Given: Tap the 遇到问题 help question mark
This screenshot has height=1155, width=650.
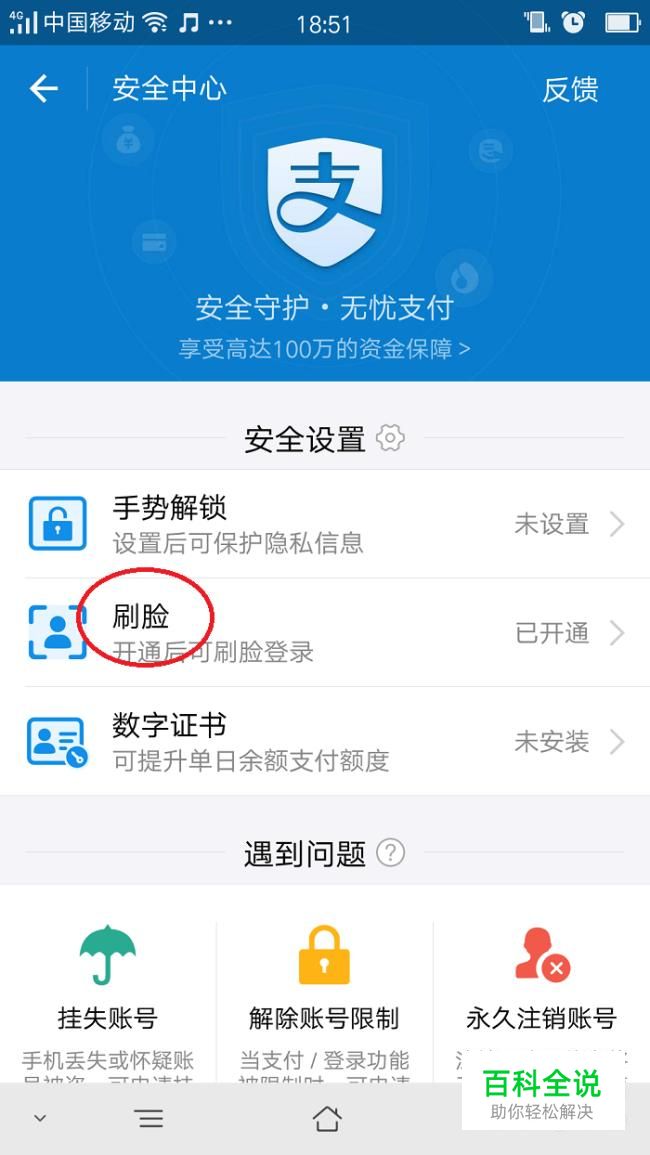Looking at the screenshot, I should click(391, 854).
